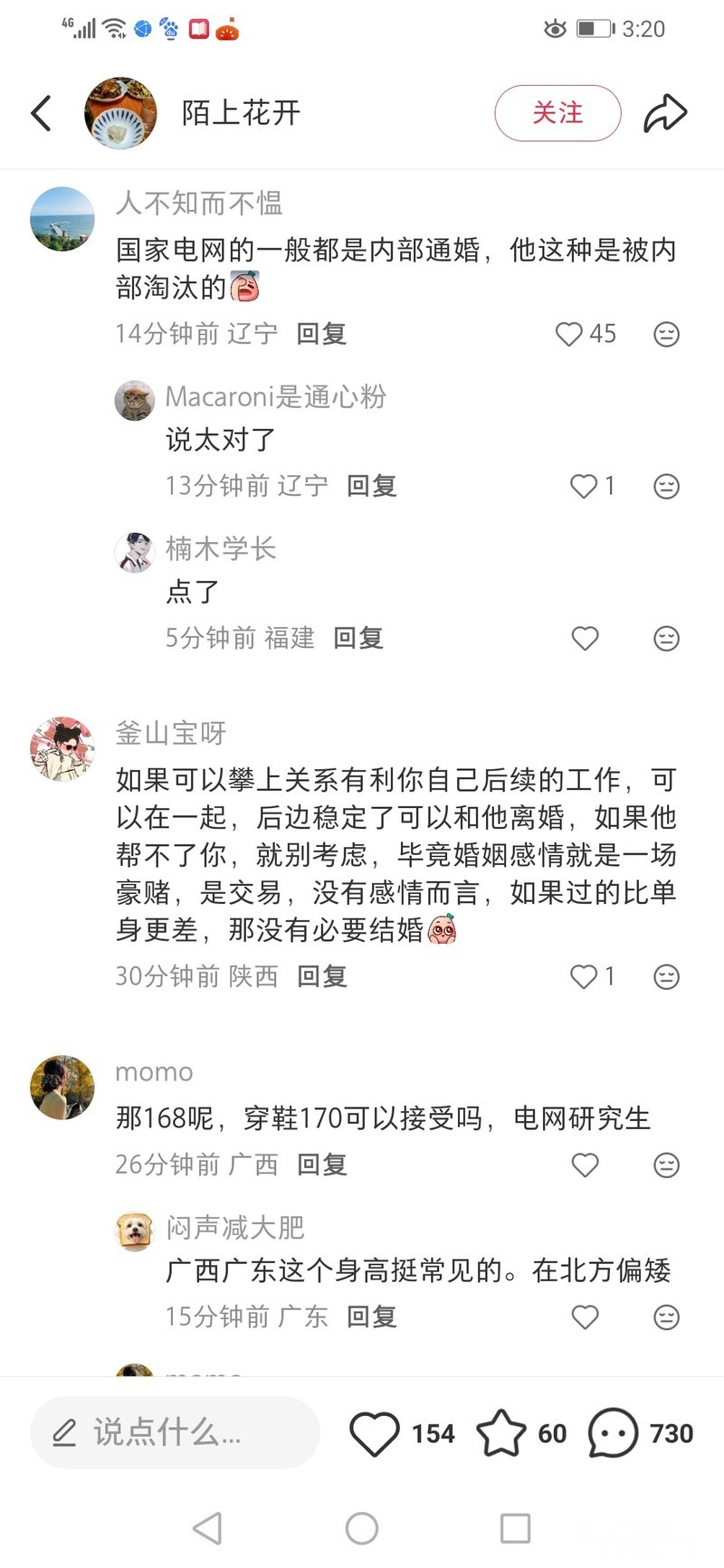Viewport: 724px width, 1568px height.
Task: Like Macaroni是通心粉's reply
Action: click(x=585, y=487)
